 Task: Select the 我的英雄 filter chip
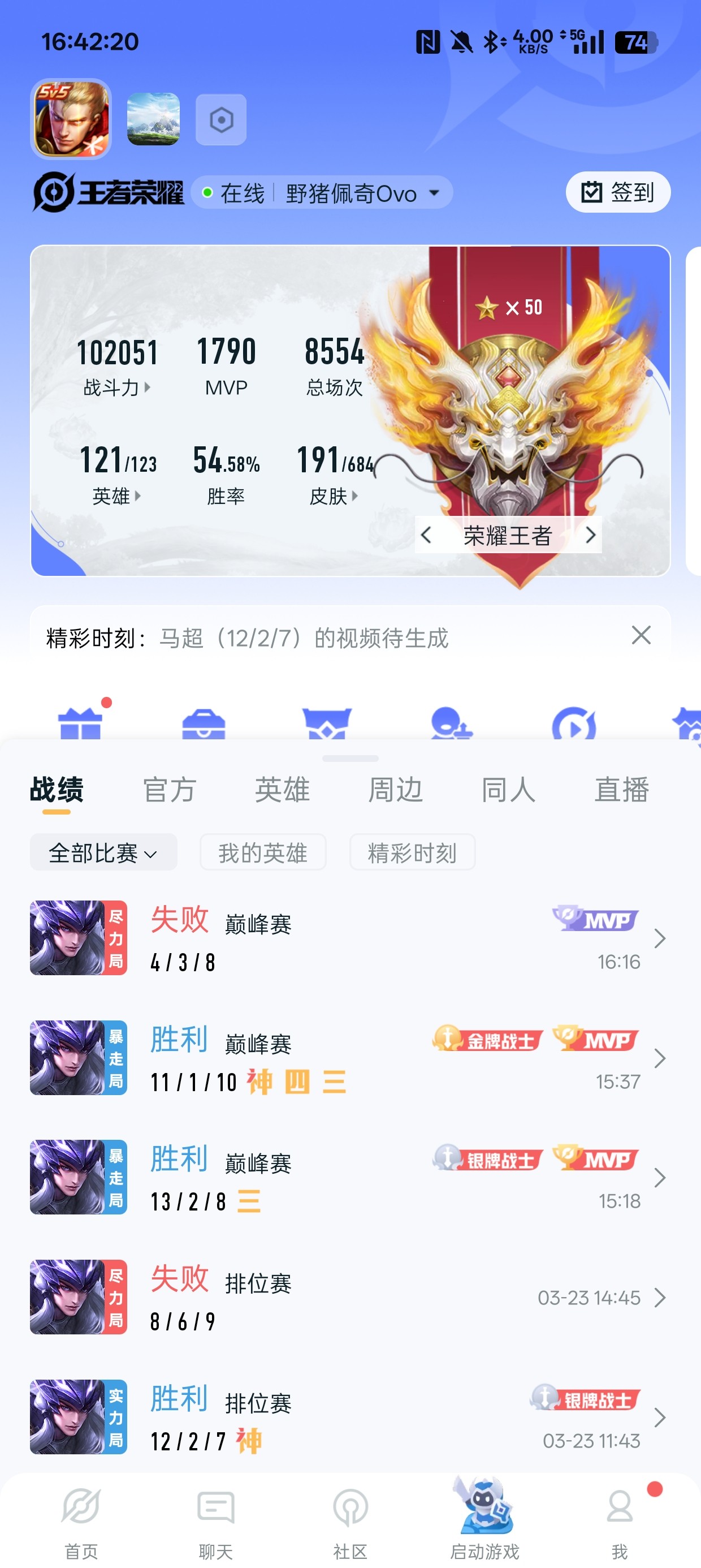(x=263, y=852)
